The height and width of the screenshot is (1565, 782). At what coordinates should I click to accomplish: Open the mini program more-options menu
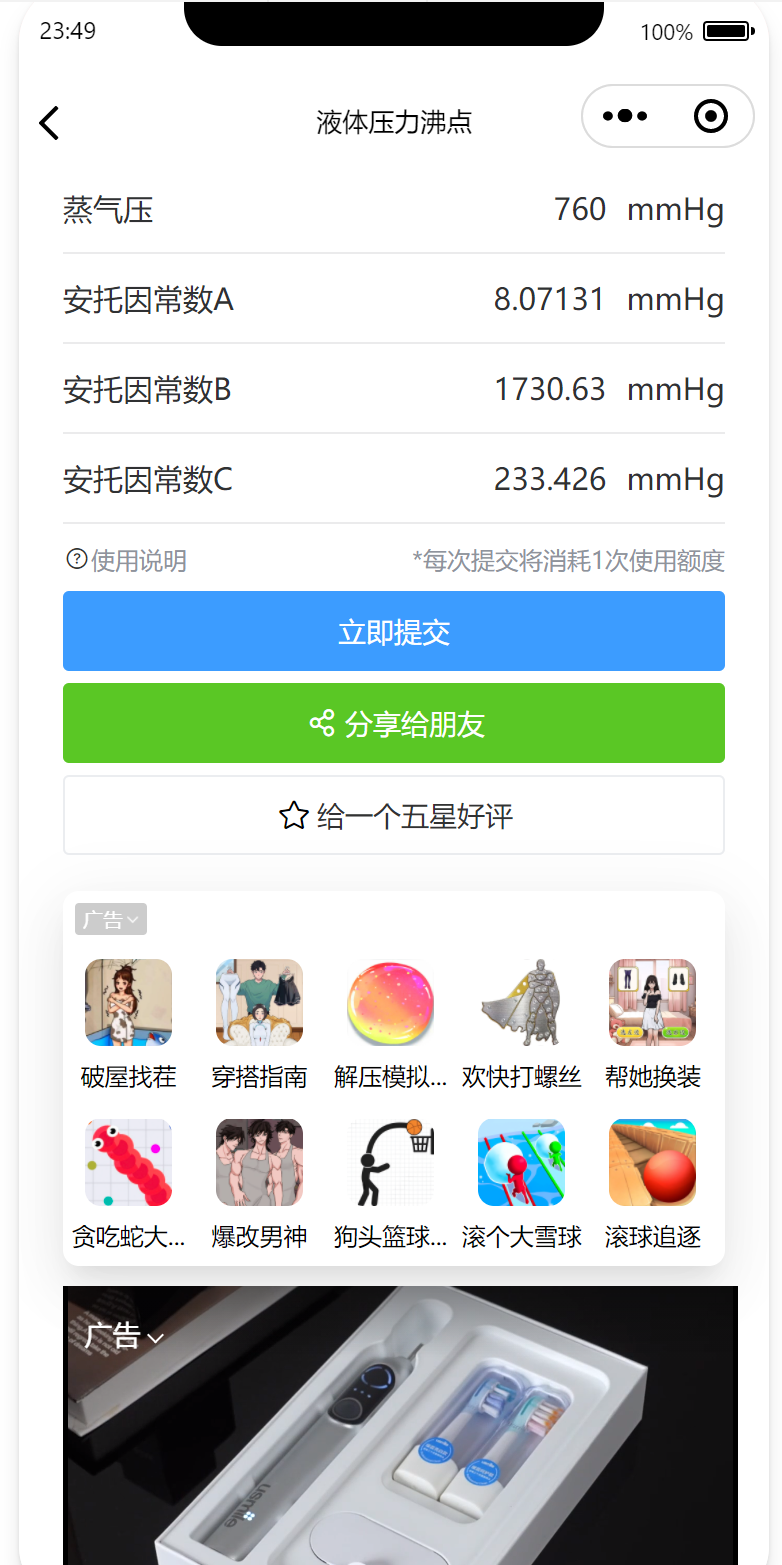coord(625,117)
